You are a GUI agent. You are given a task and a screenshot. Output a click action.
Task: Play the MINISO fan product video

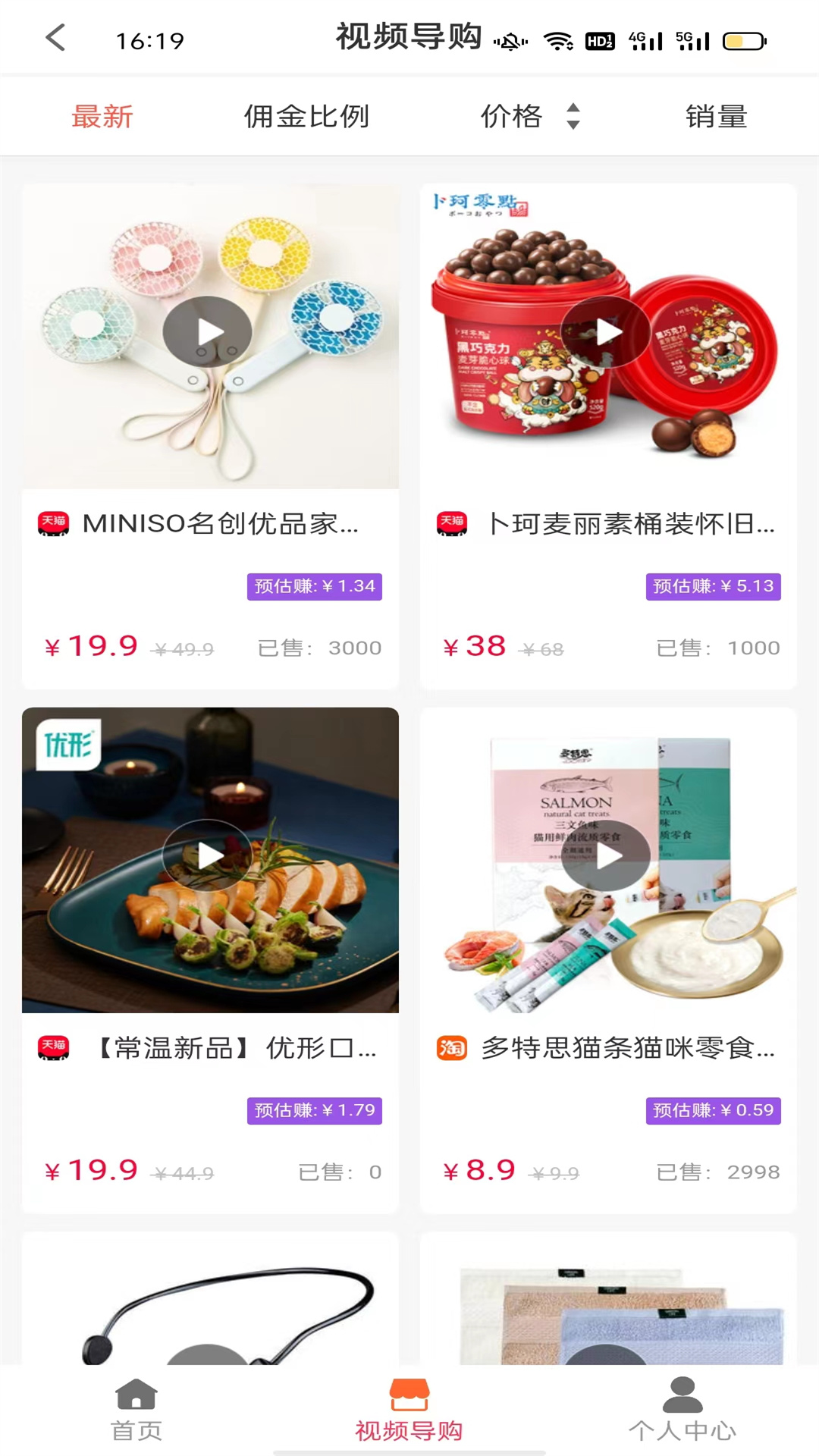click(x=207, y=332)
